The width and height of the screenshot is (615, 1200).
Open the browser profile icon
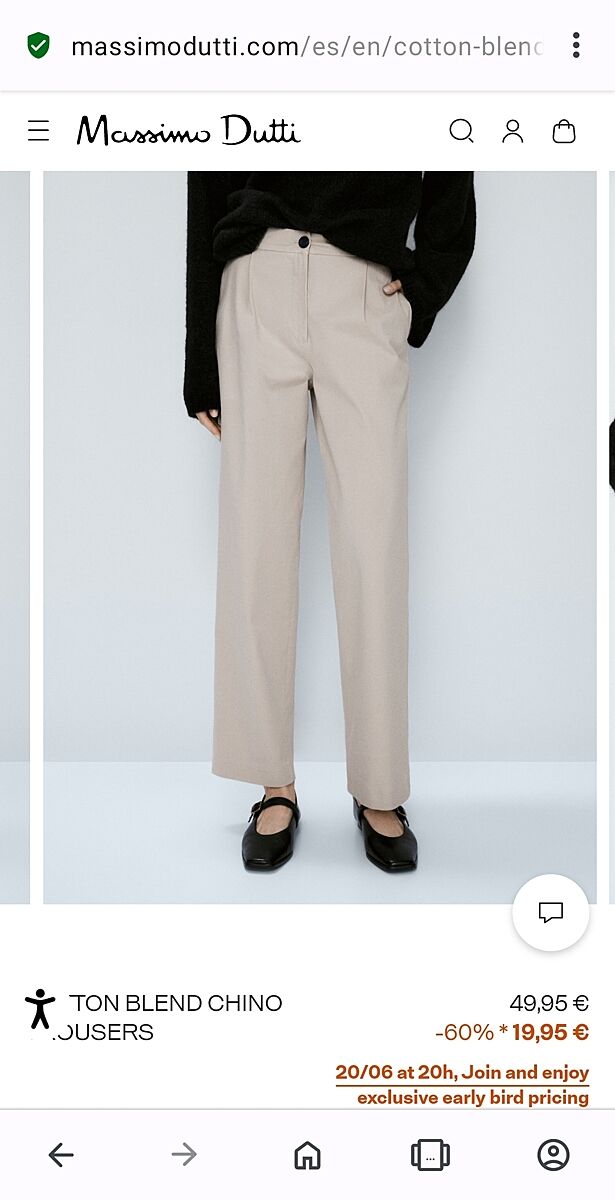point(553,1155)
